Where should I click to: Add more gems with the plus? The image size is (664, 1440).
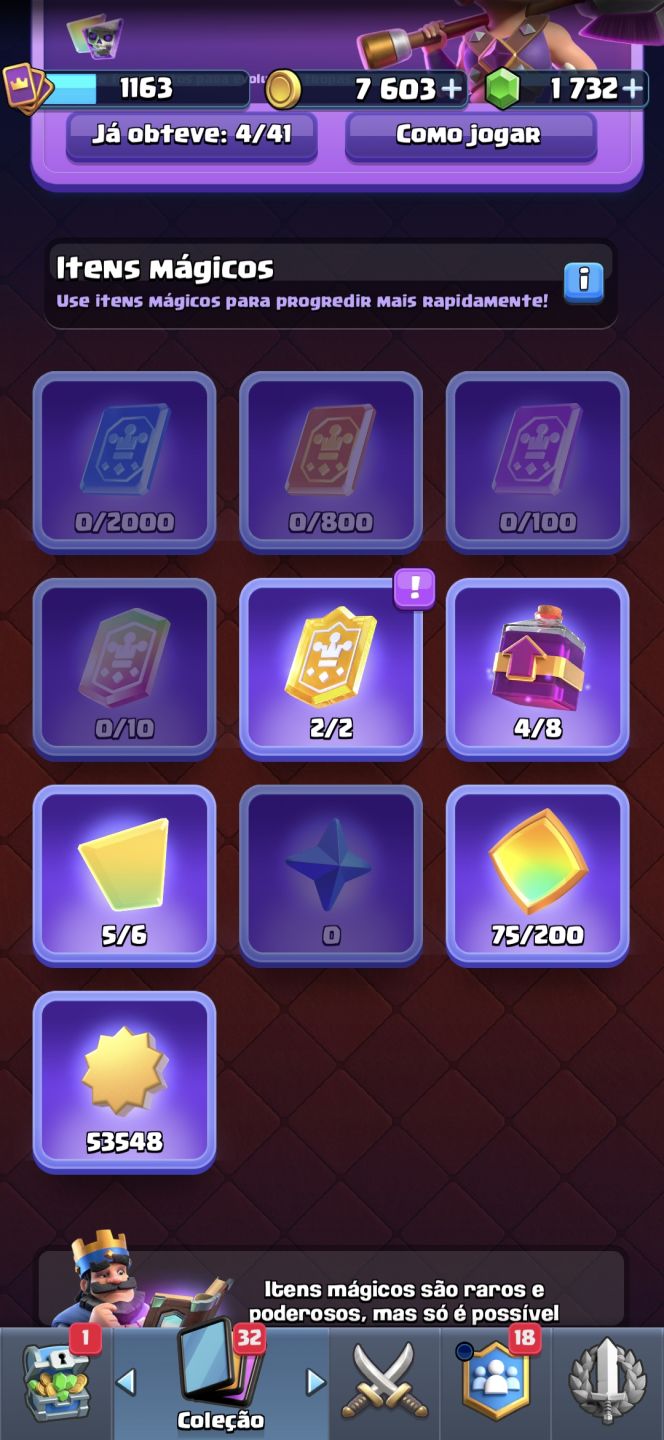(x=632, y=89)
